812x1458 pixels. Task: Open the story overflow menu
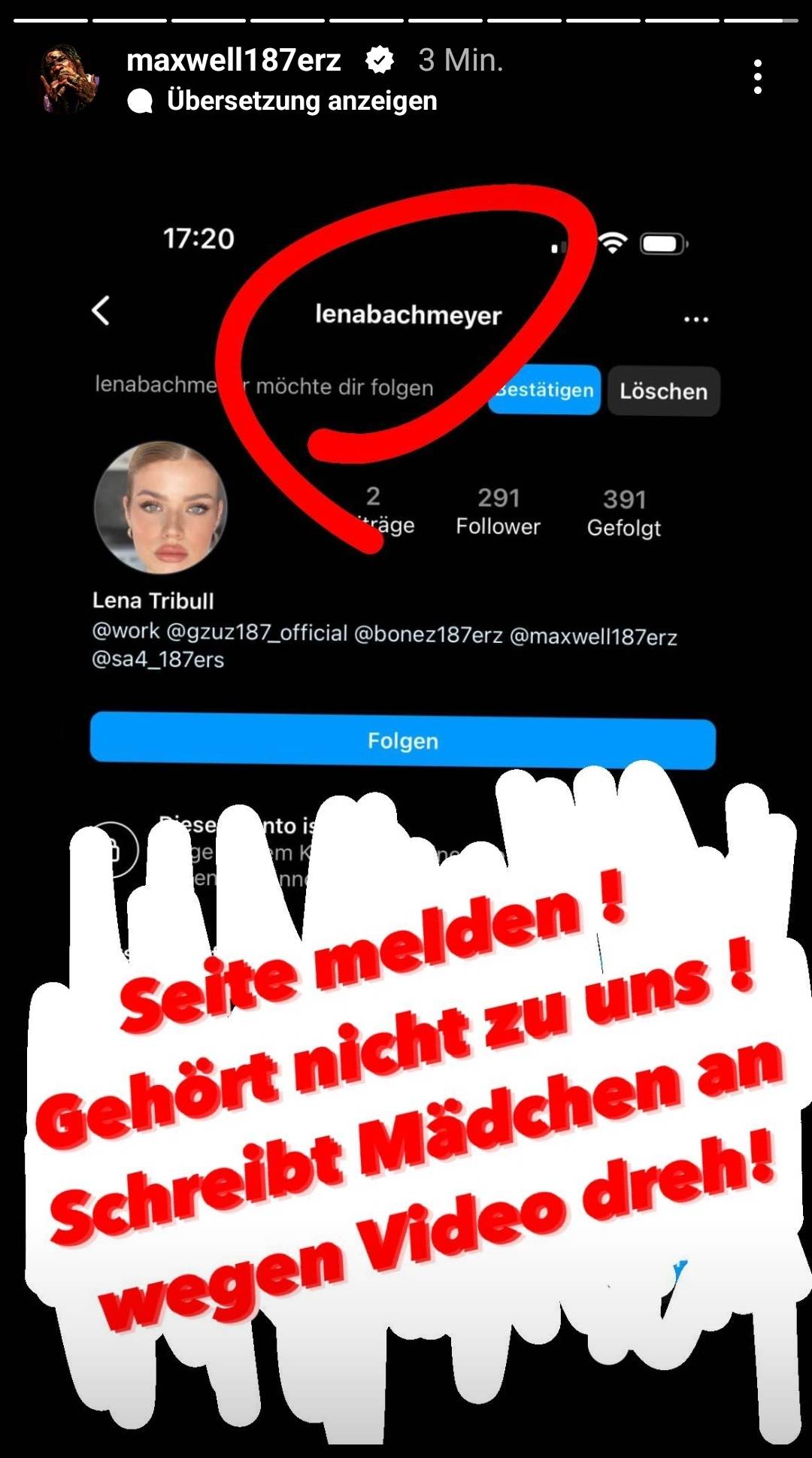(x=757, y=77)
